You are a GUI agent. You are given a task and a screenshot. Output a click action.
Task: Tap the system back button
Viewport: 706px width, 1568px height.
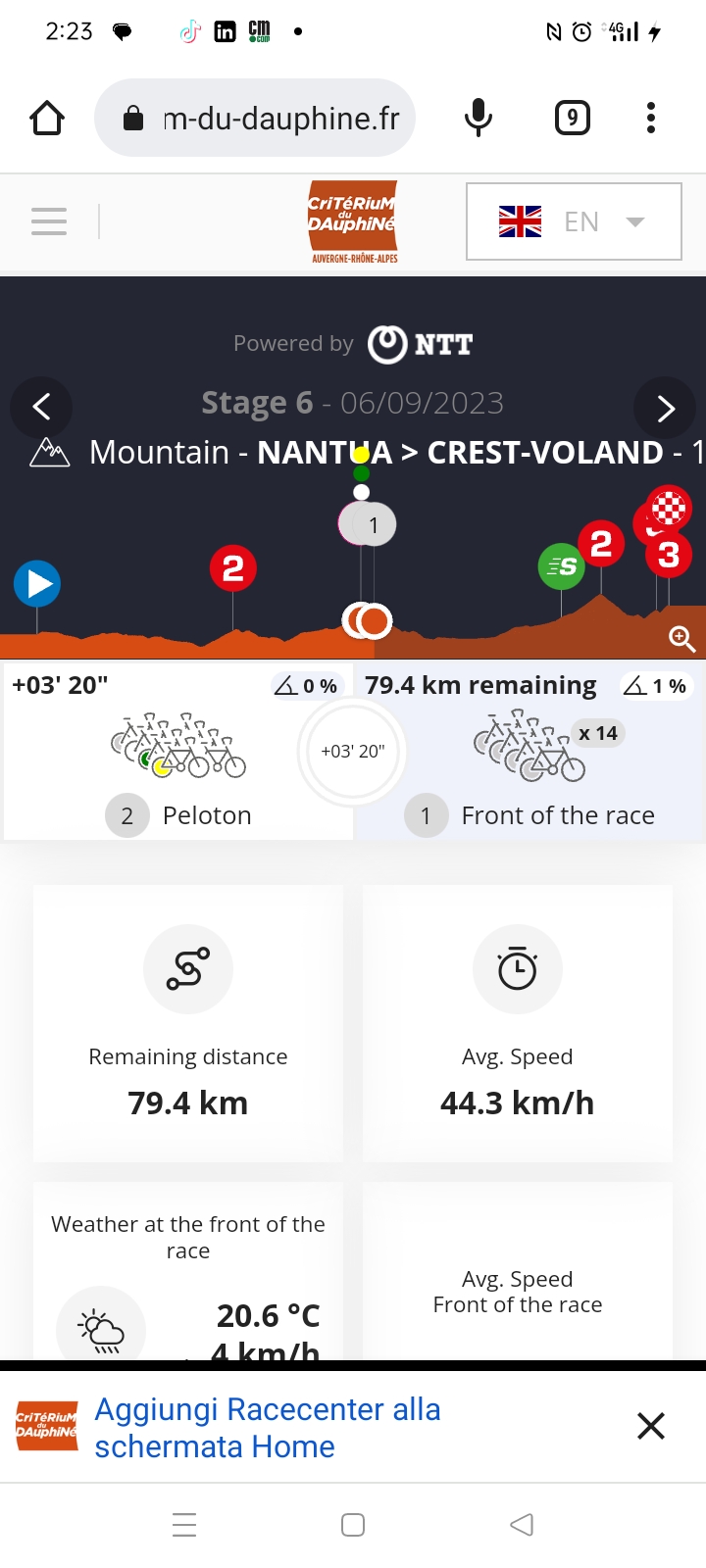tap(522, 1525)
